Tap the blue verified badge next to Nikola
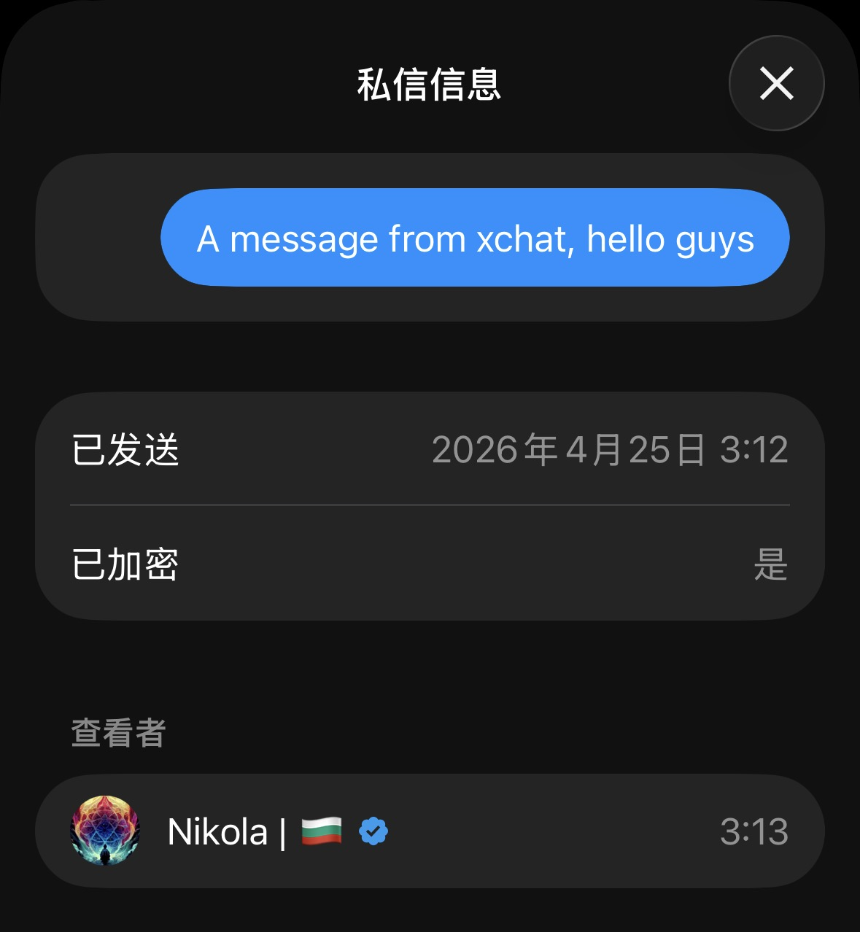Image resolution: width=860 pixels, height=932 pixels. 374,831
